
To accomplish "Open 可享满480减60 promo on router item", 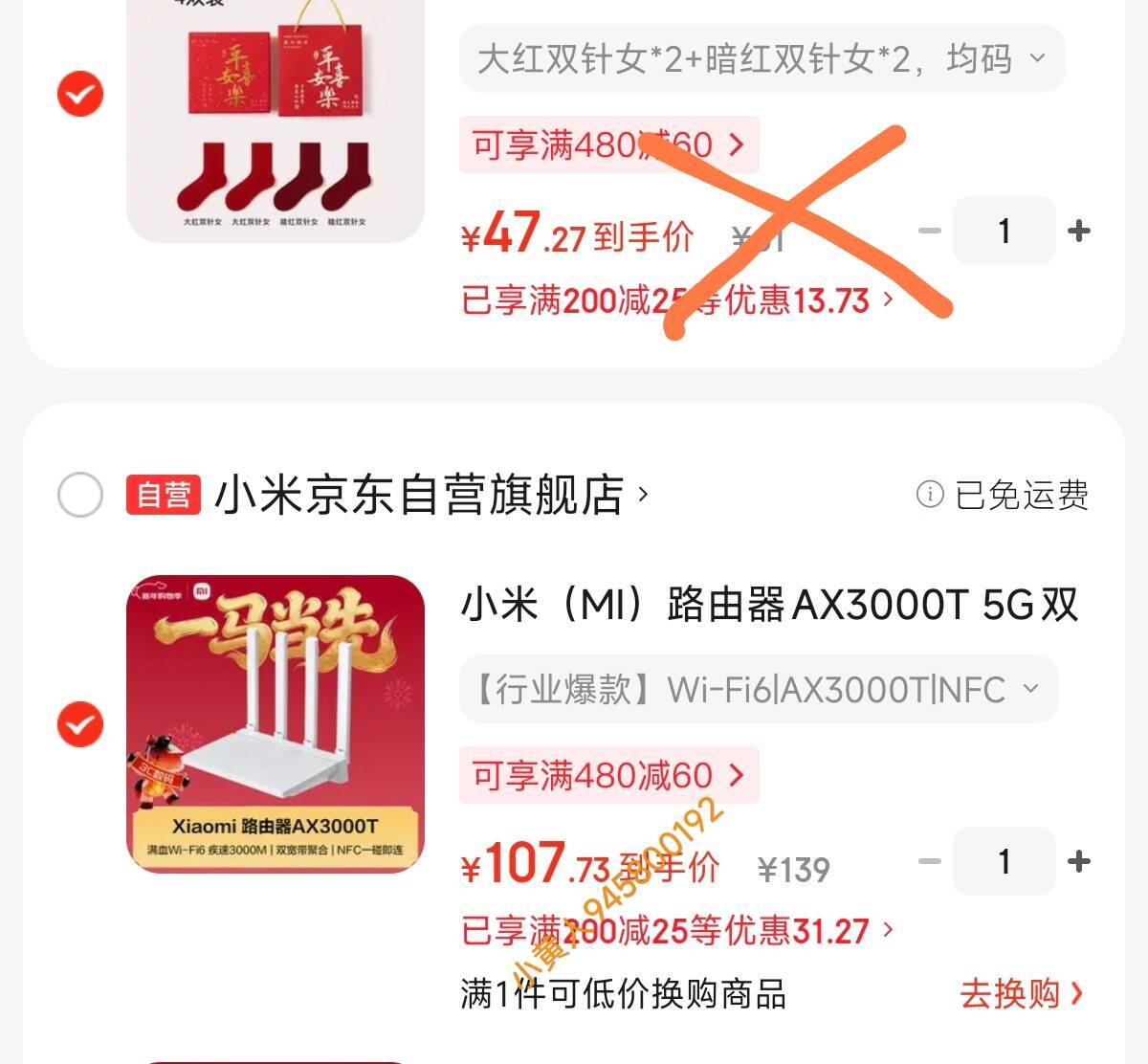I will coord(608,775).
